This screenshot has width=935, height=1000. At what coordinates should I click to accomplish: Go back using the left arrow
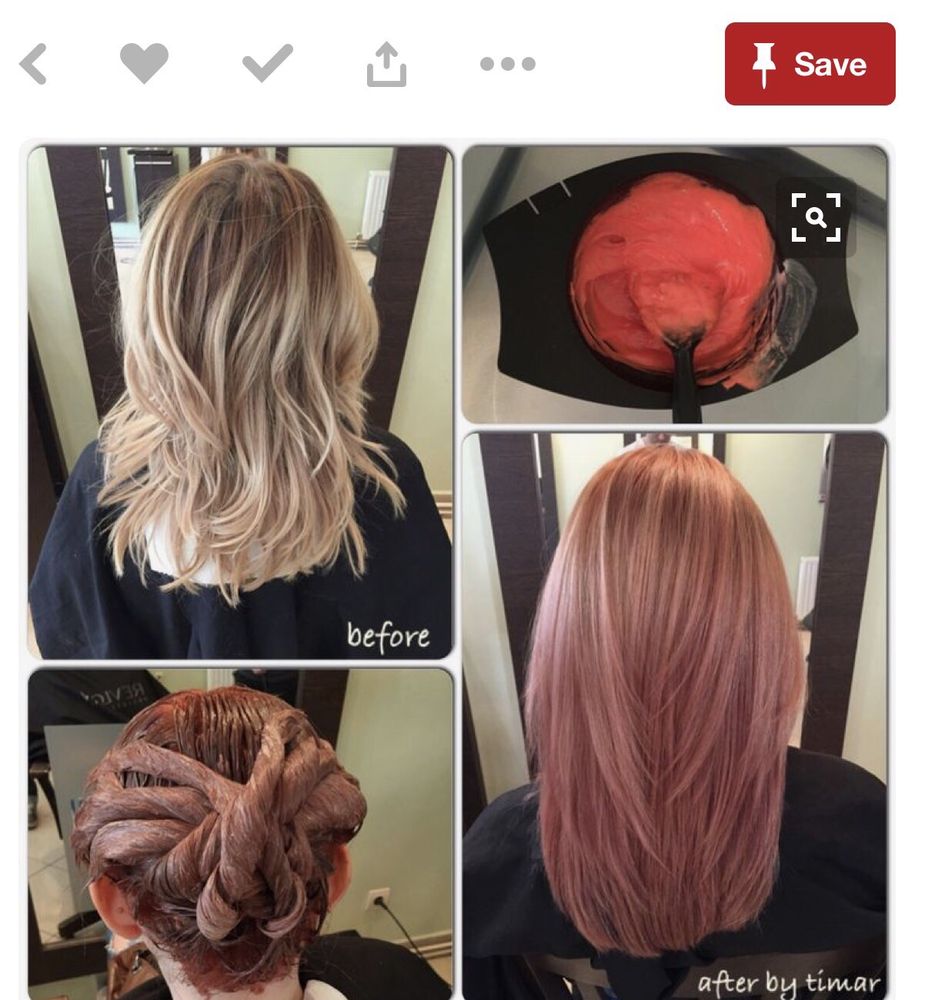[34, 64]
